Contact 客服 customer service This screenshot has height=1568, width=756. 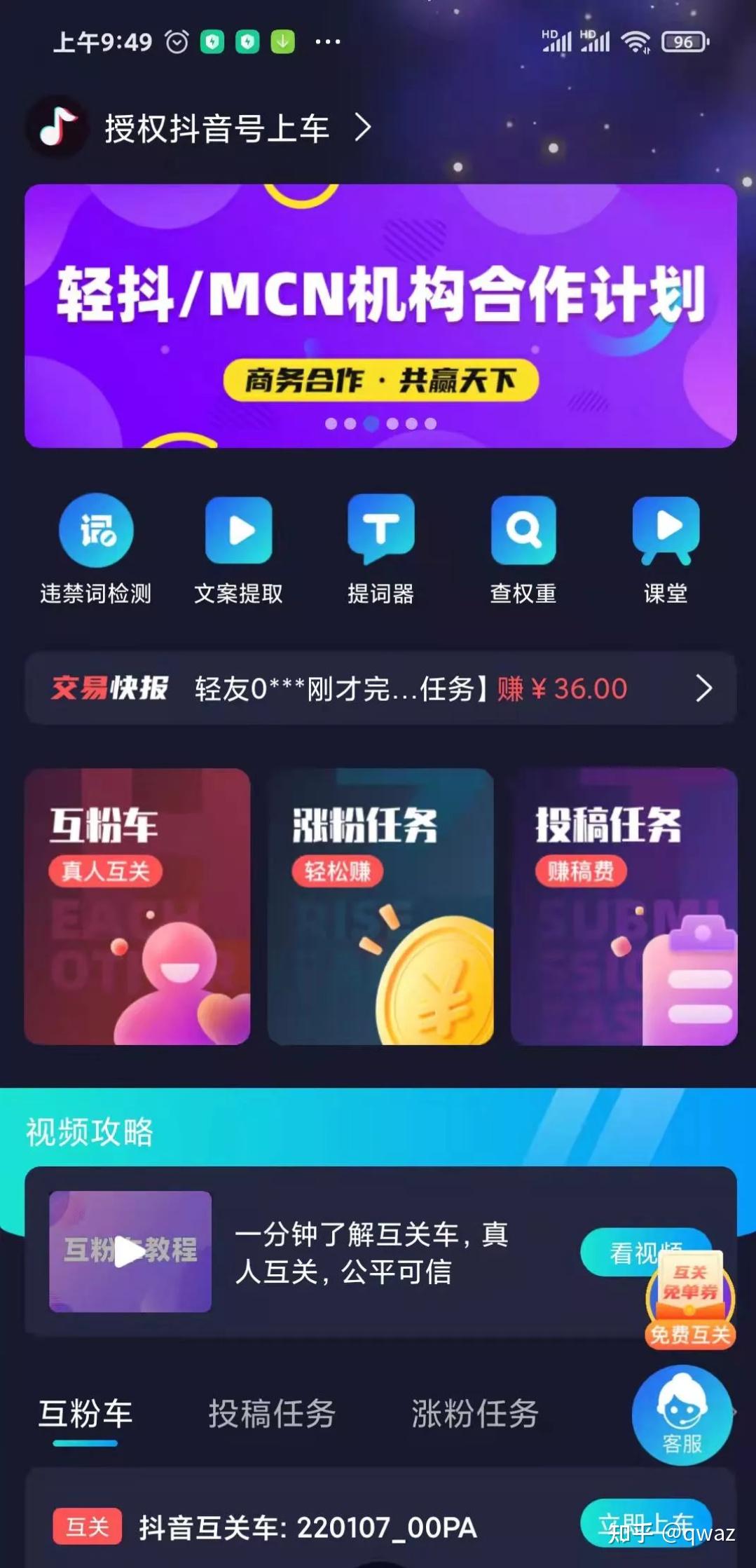pyautogui.click(x=682, y=1415)
